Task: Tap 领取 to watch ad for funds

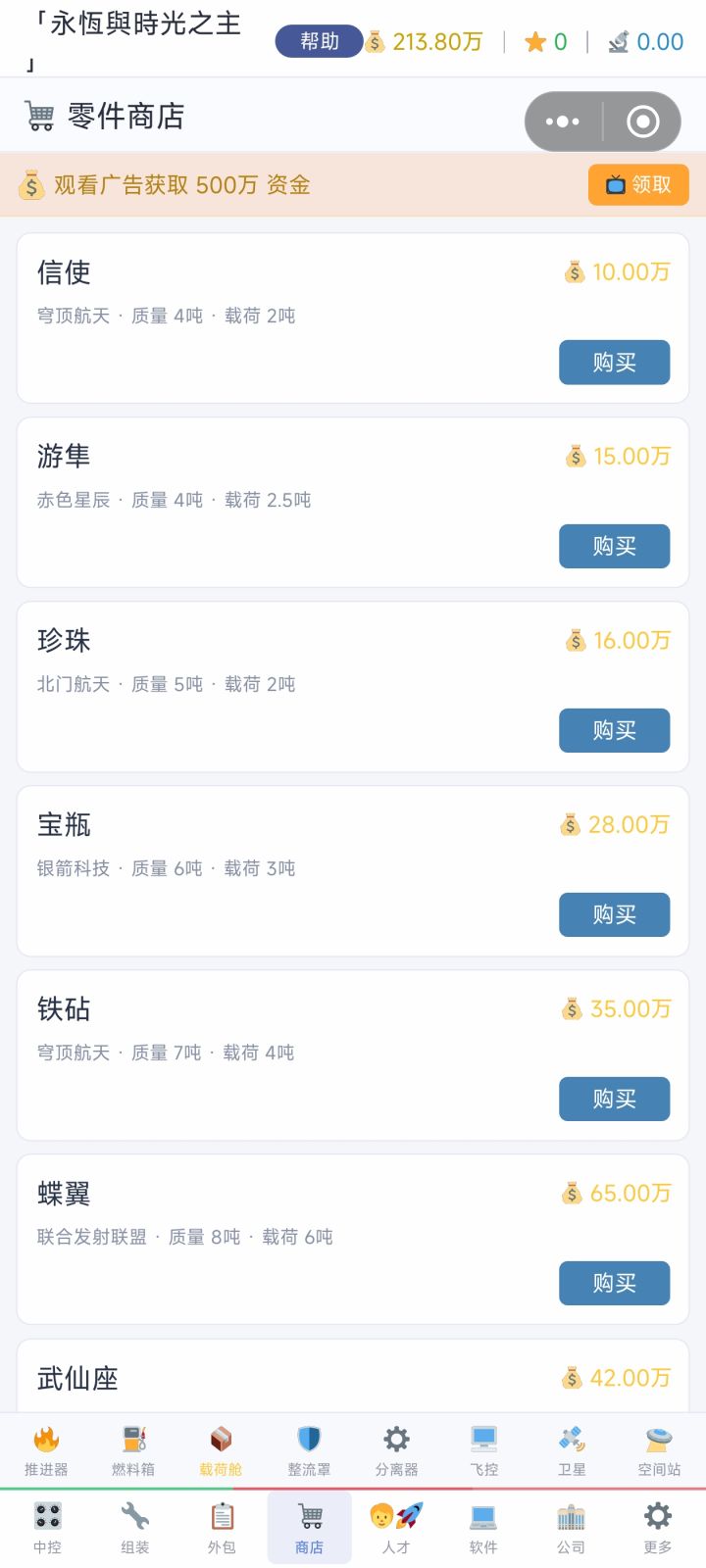Action: coord(638,184)
